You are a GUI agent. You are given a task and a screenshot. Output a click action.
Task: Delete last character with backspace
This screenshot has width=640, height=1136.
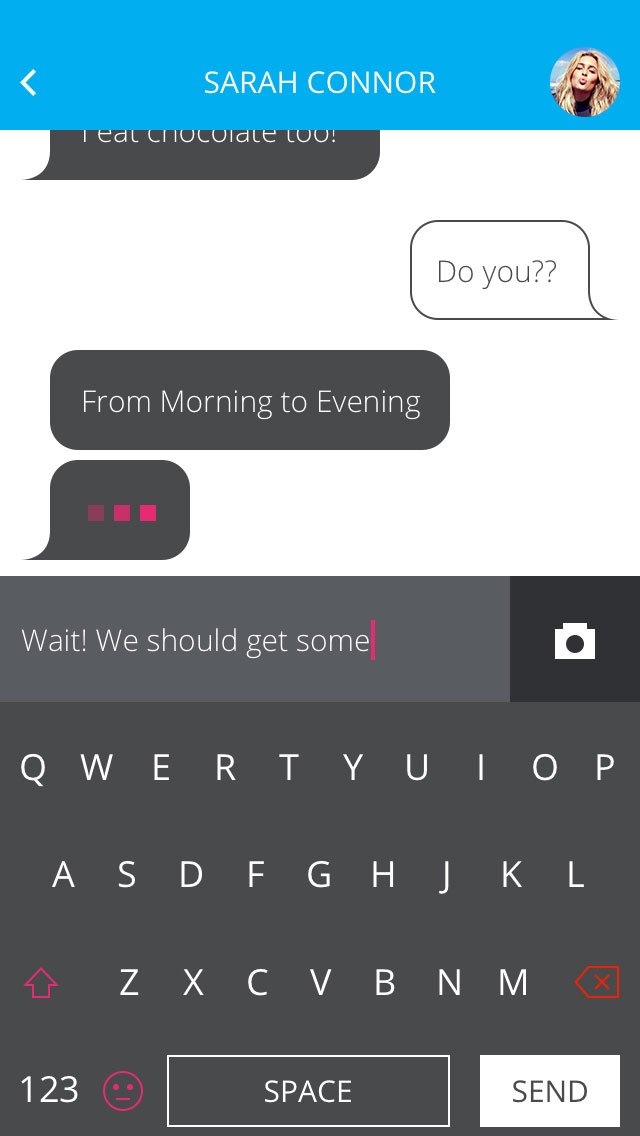(597, 982)
